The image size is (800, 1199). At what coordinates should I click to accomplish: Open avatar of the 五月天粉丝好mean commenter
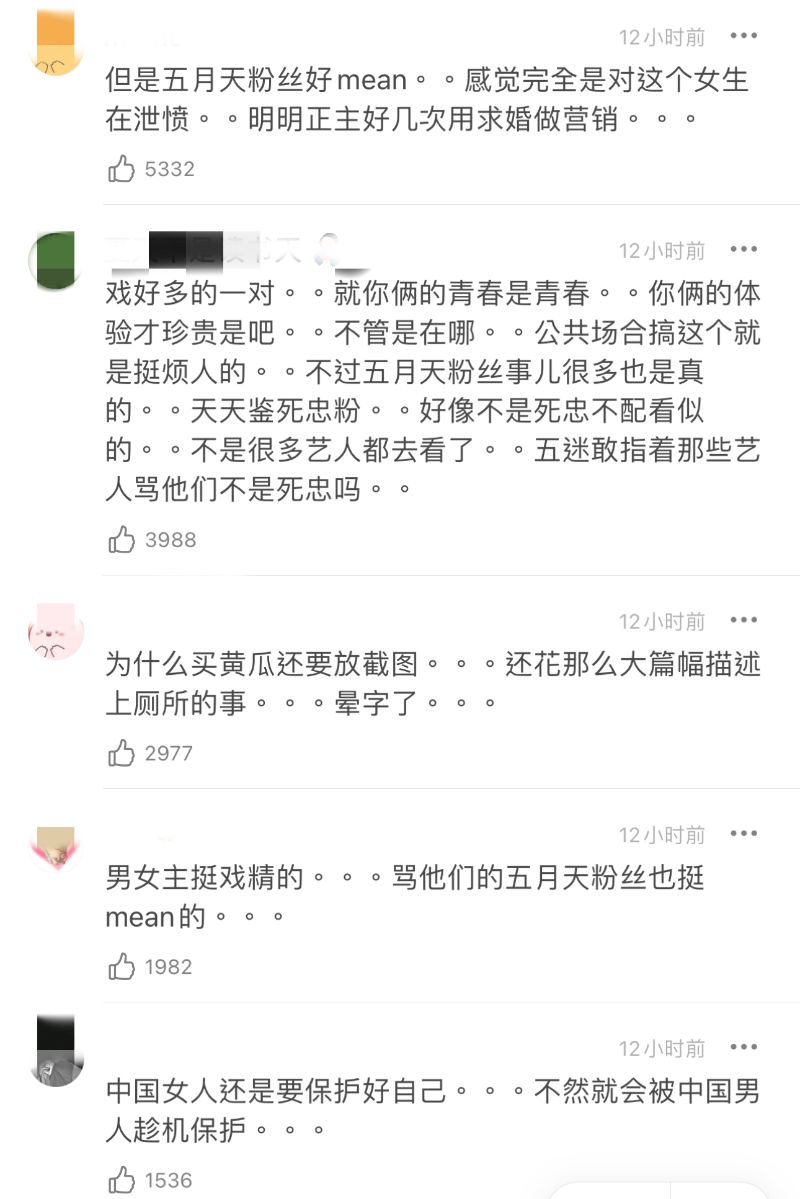[56, 46]
